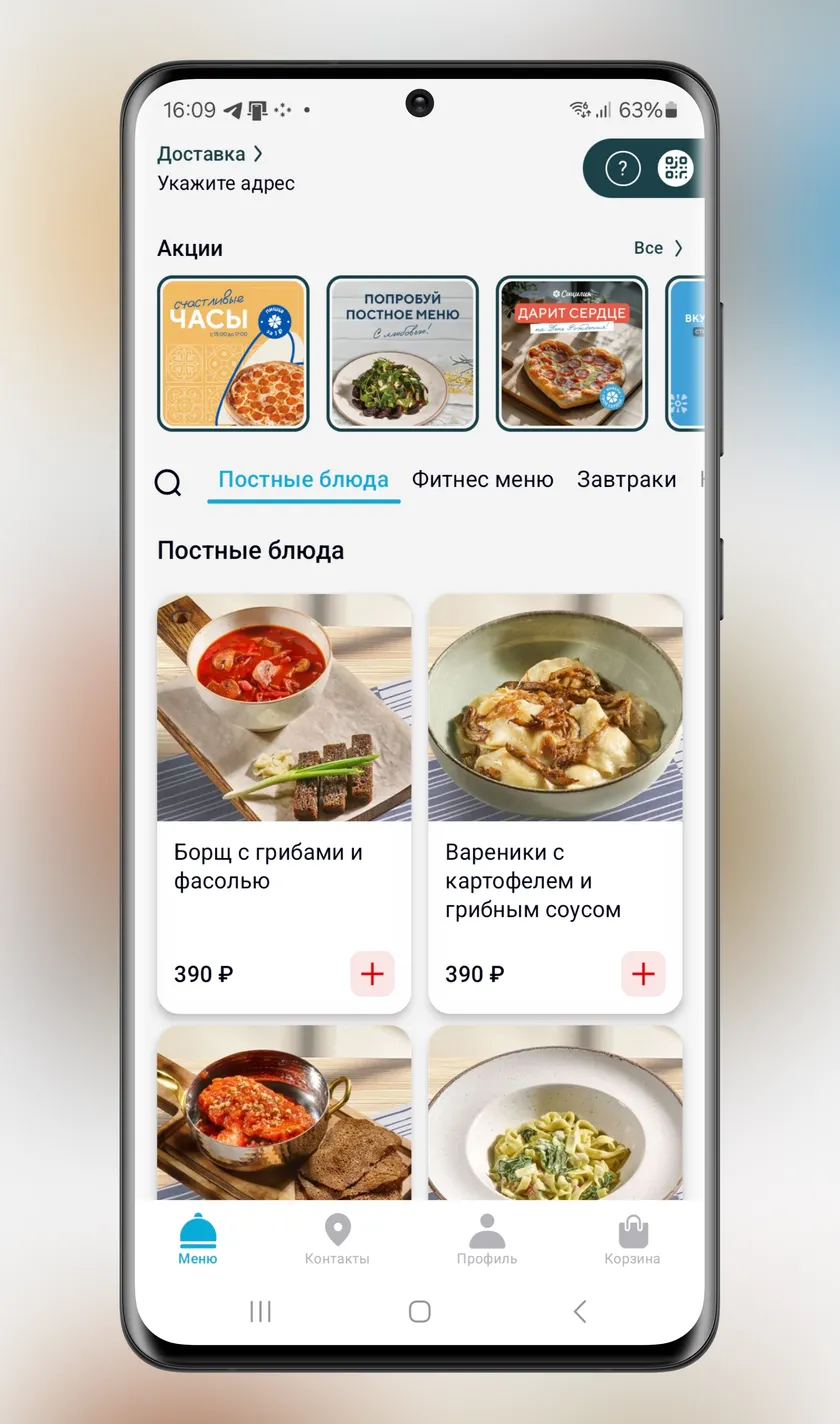
Task: Show all promotions via Все
Action: click(x=658, y=248)
